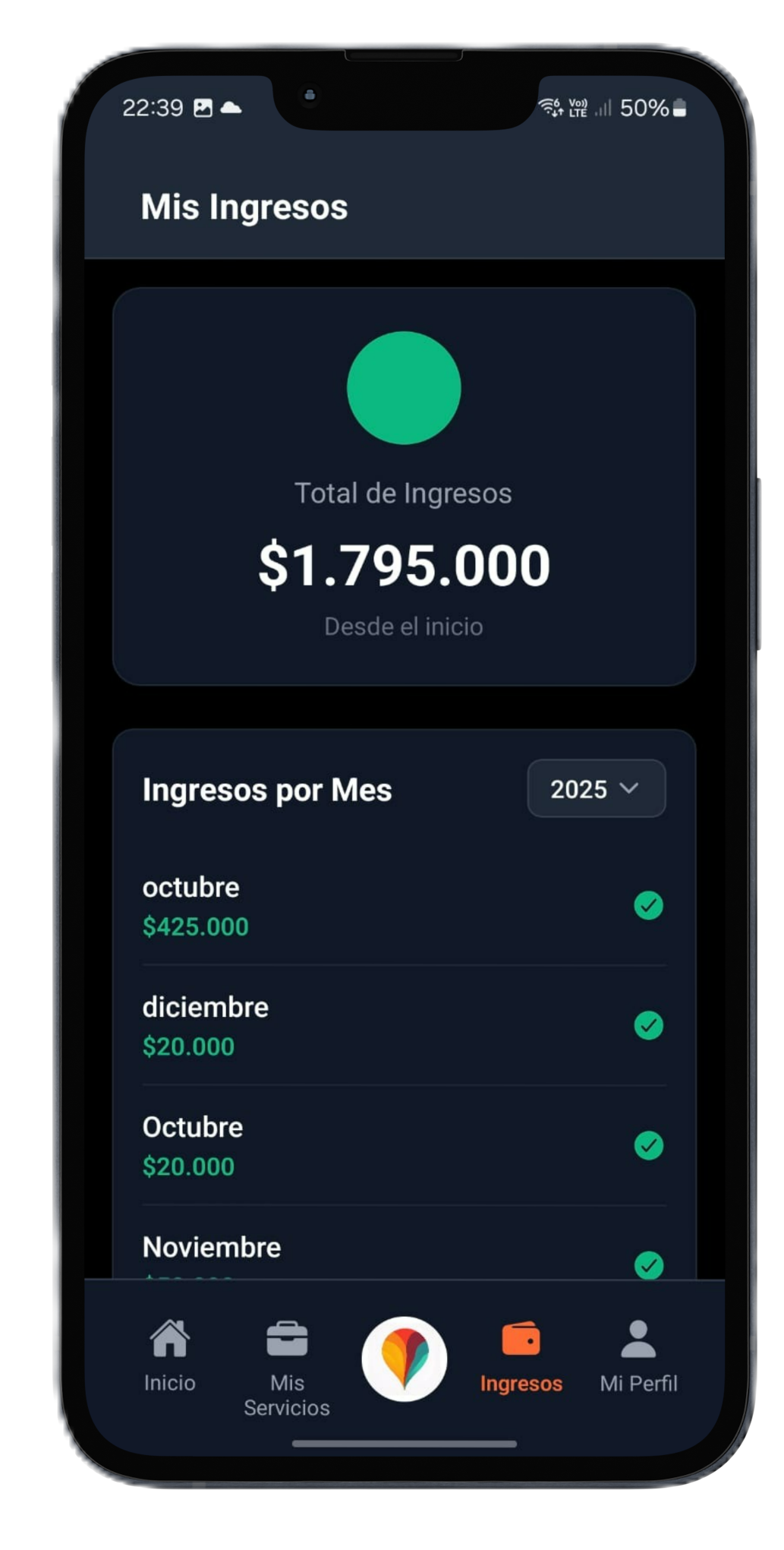Expand the chevron next to 2025
This screenshot has width=784, height=1550.
630,788
